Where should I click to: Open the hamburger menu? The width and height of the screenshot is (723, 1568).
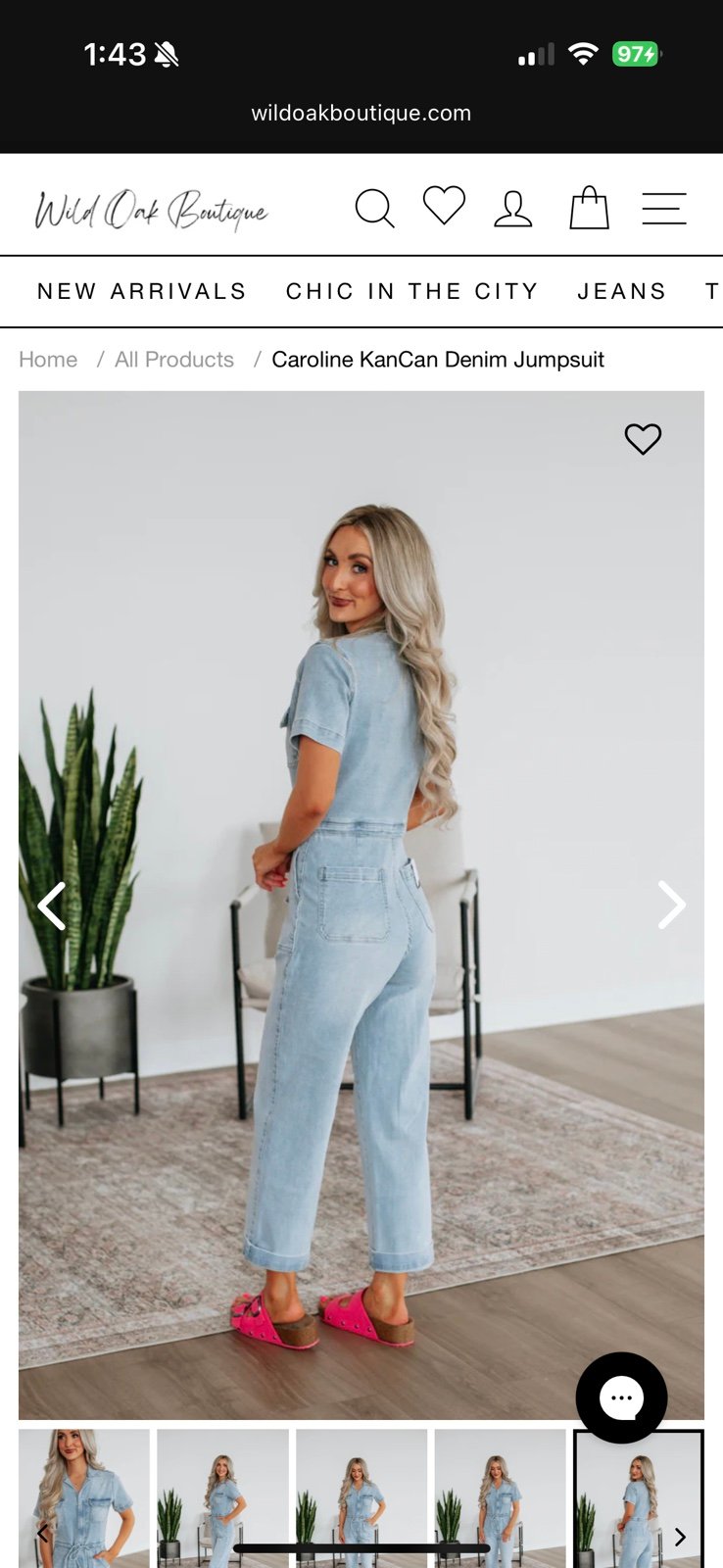click(x=664, y=209)
